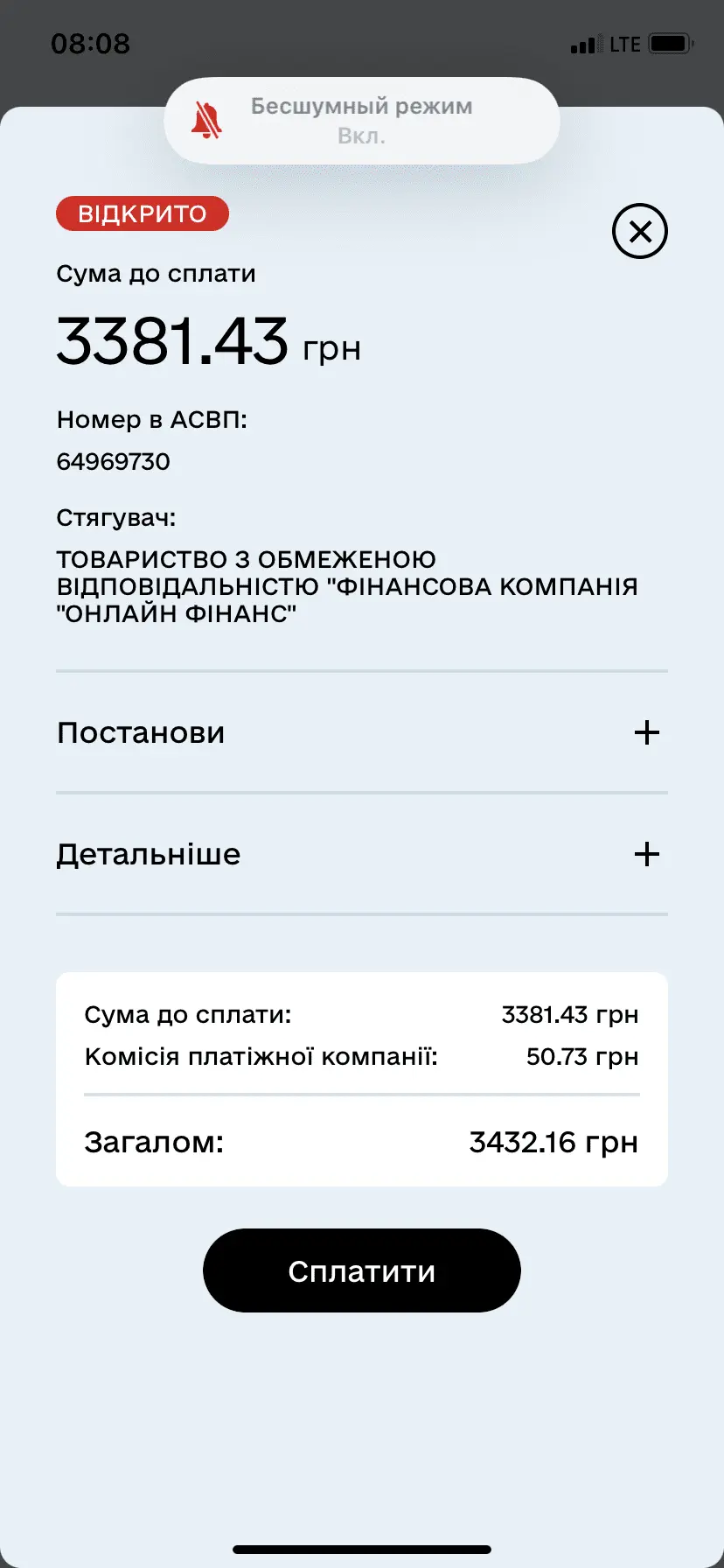Close the payment details sheet

[x=639, y=231]
